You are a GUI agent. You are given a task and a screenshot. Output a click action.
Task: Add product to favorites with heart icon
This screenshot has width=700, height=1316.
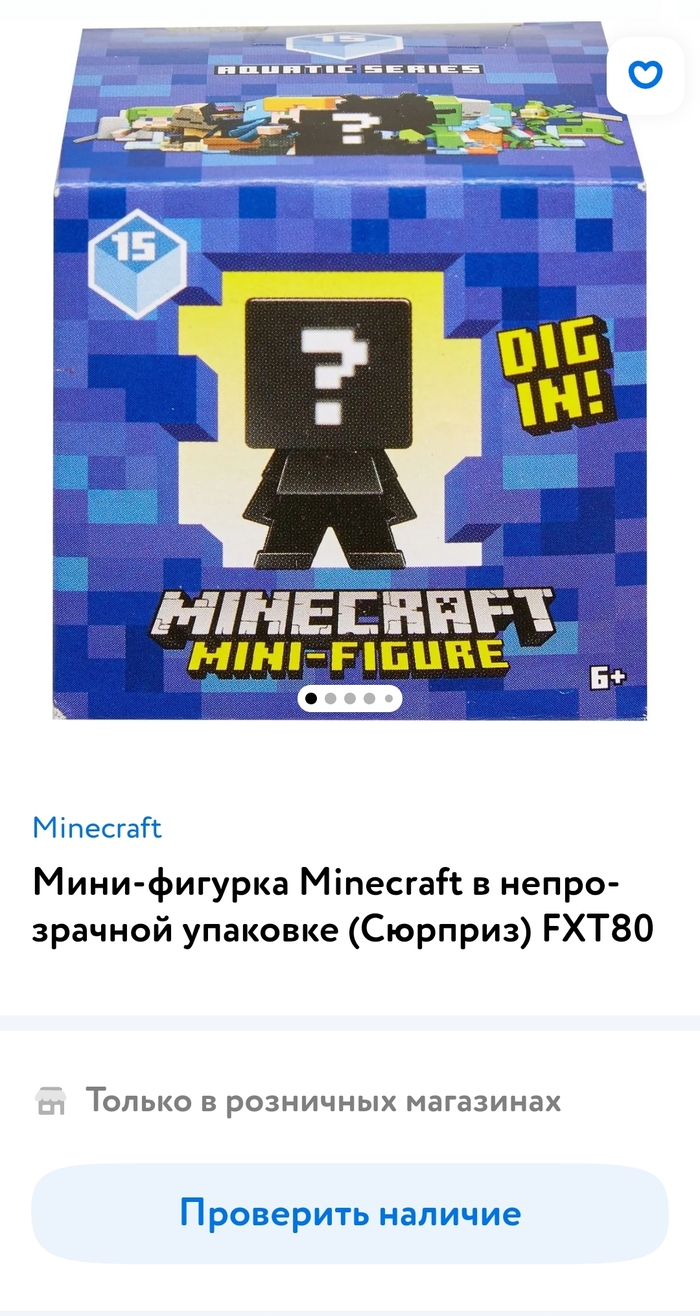point(645,75)
